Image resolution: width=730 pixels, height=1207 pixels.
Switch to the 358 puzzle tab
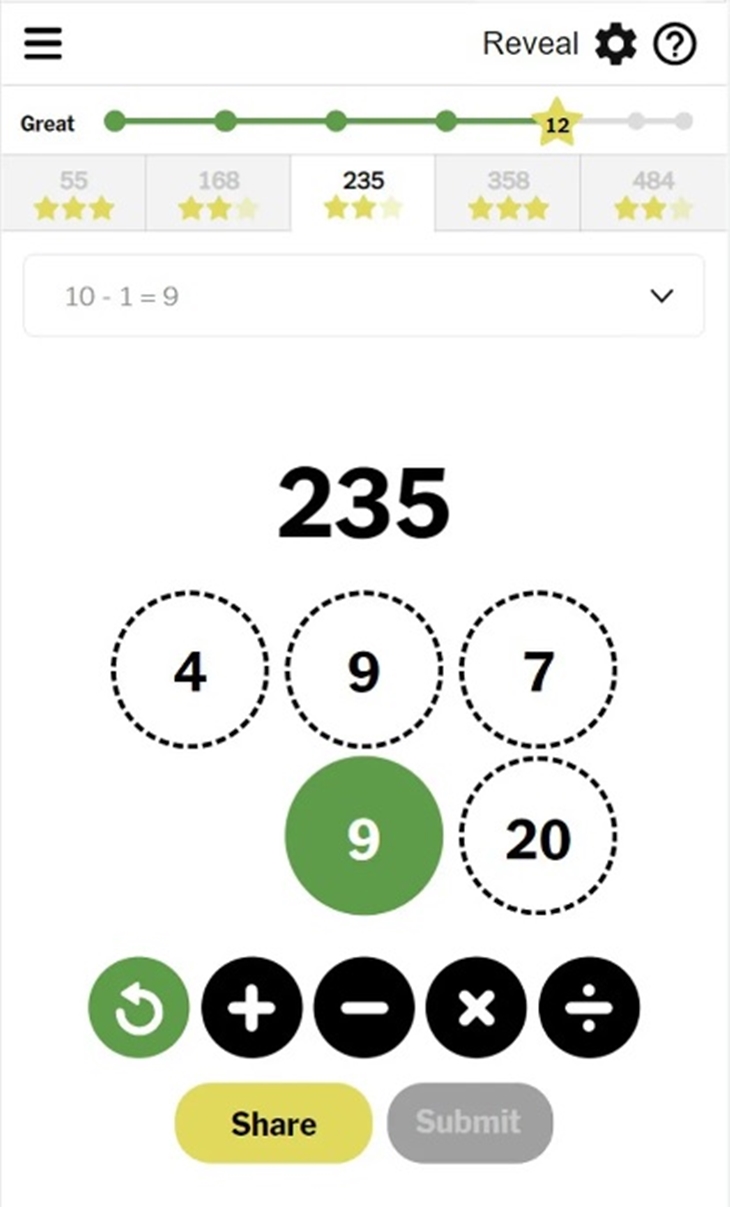pyautogui.click(x=508, y=193)
